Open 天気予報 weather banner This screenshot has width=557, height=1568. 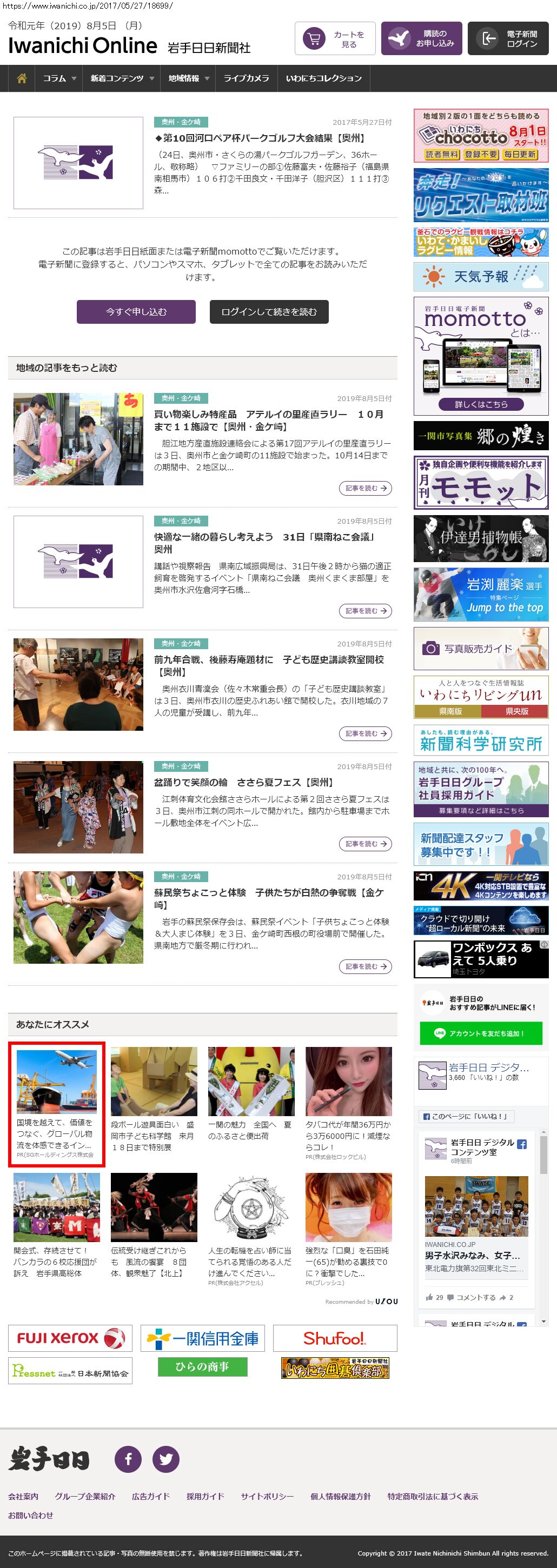pyautogui.click(x=480, y=277)
